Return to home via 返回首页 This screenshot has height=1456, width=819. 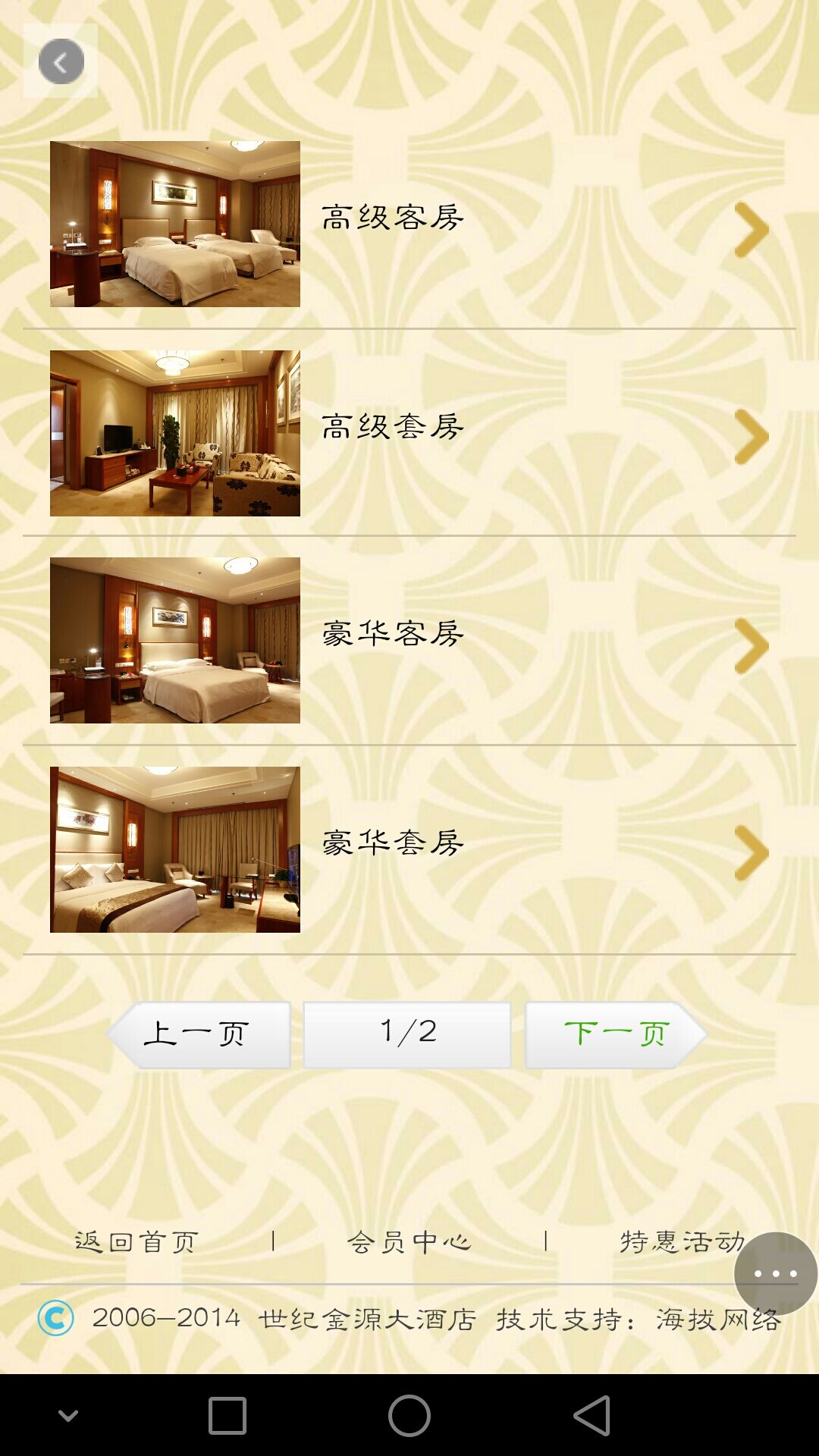[x=136, y=1242]
